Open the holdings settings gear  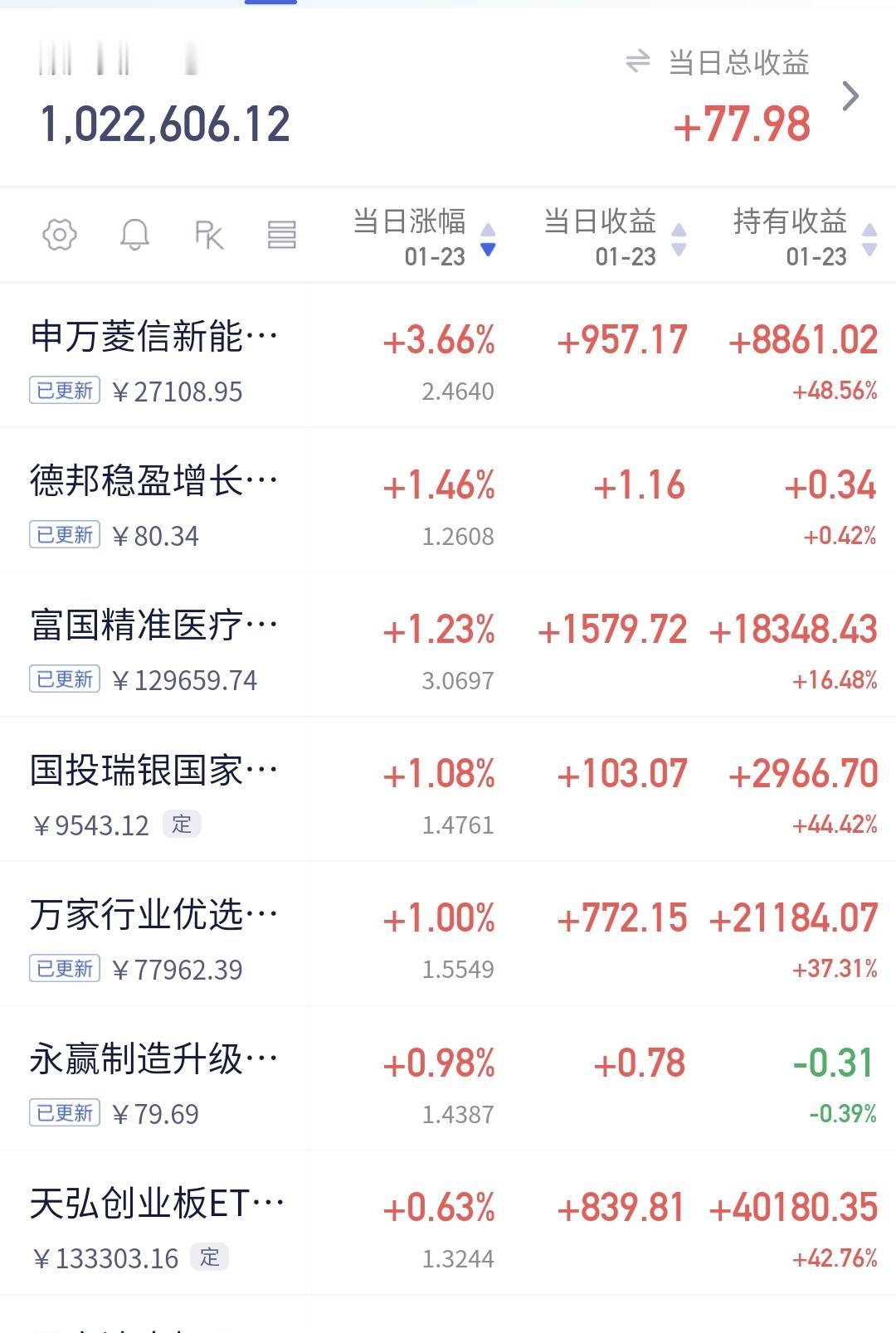tap(60, 235)
